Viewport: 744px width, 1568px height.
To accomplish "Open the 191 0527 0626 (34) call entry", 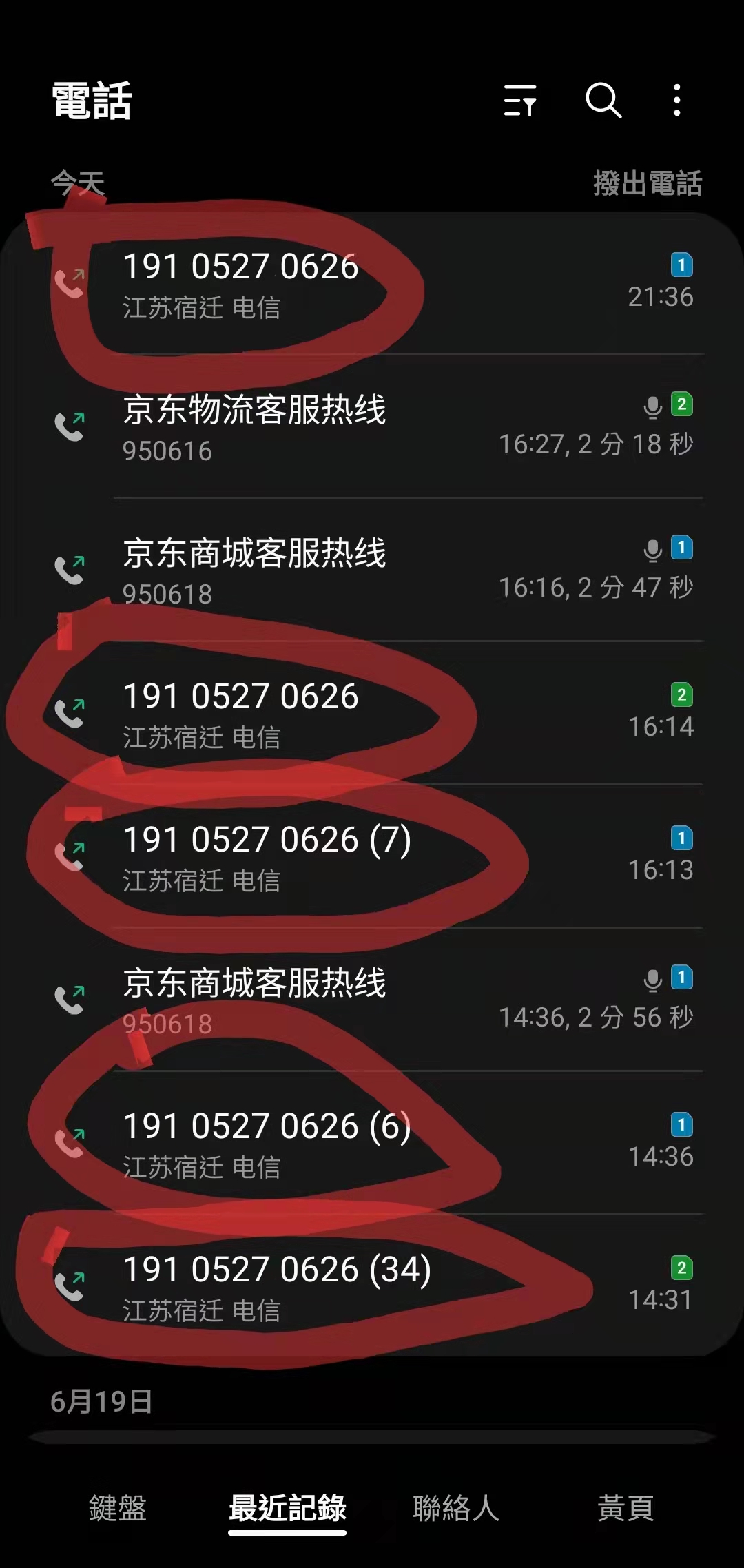I will pos(372,1287).
